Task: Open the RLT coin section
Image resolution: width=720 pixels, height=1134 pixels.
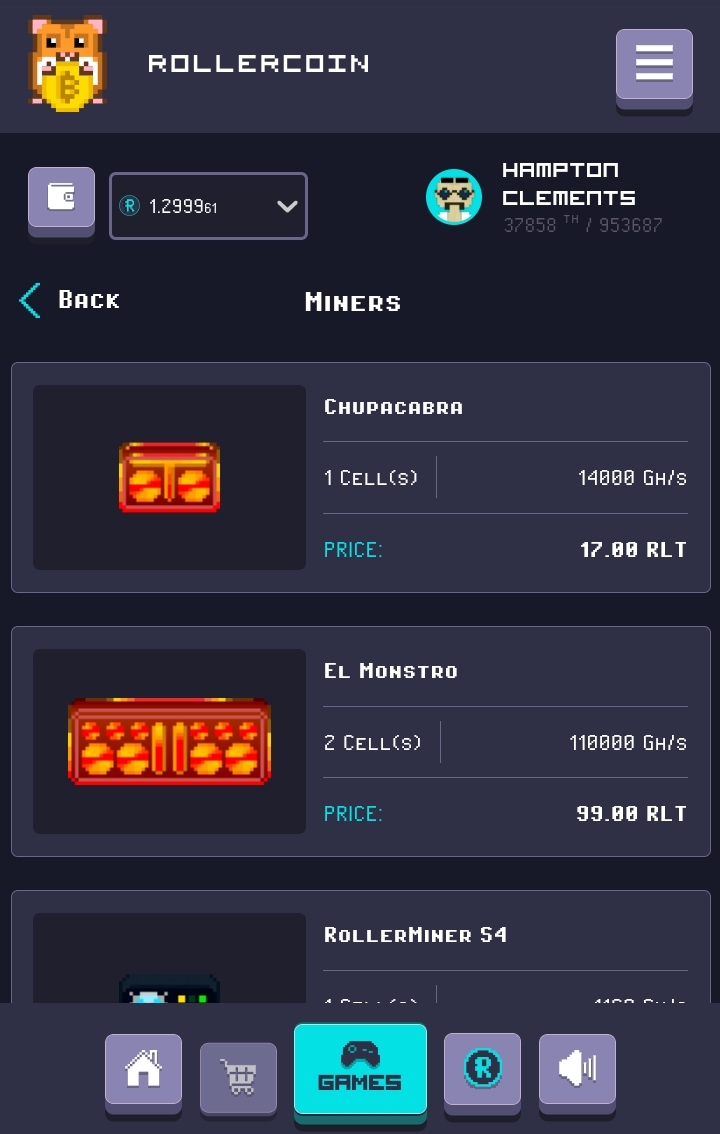Action: click(482, 1070)
